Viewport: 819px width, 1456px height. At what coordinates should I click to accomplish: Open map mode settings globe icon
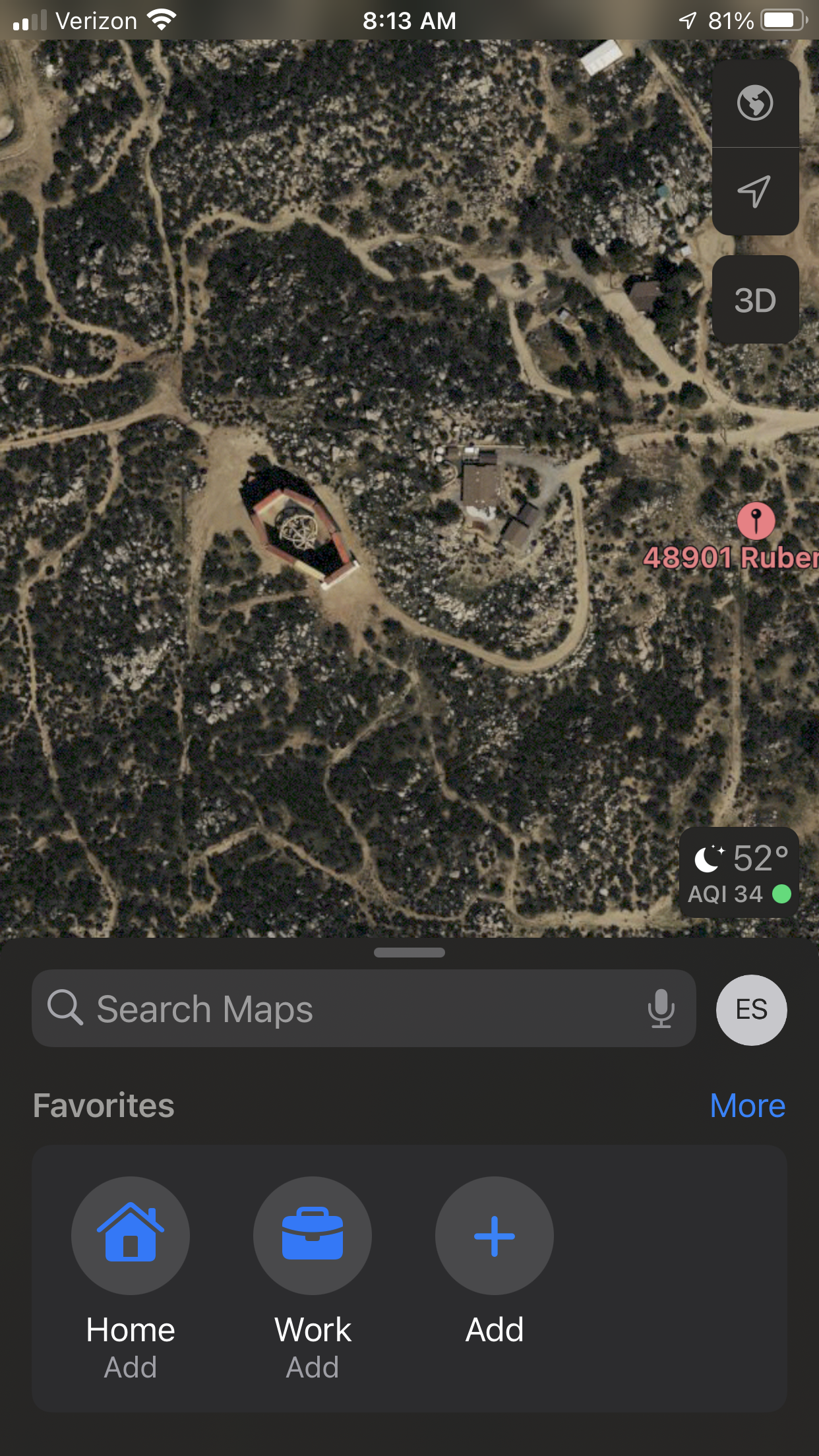point(755,104)
